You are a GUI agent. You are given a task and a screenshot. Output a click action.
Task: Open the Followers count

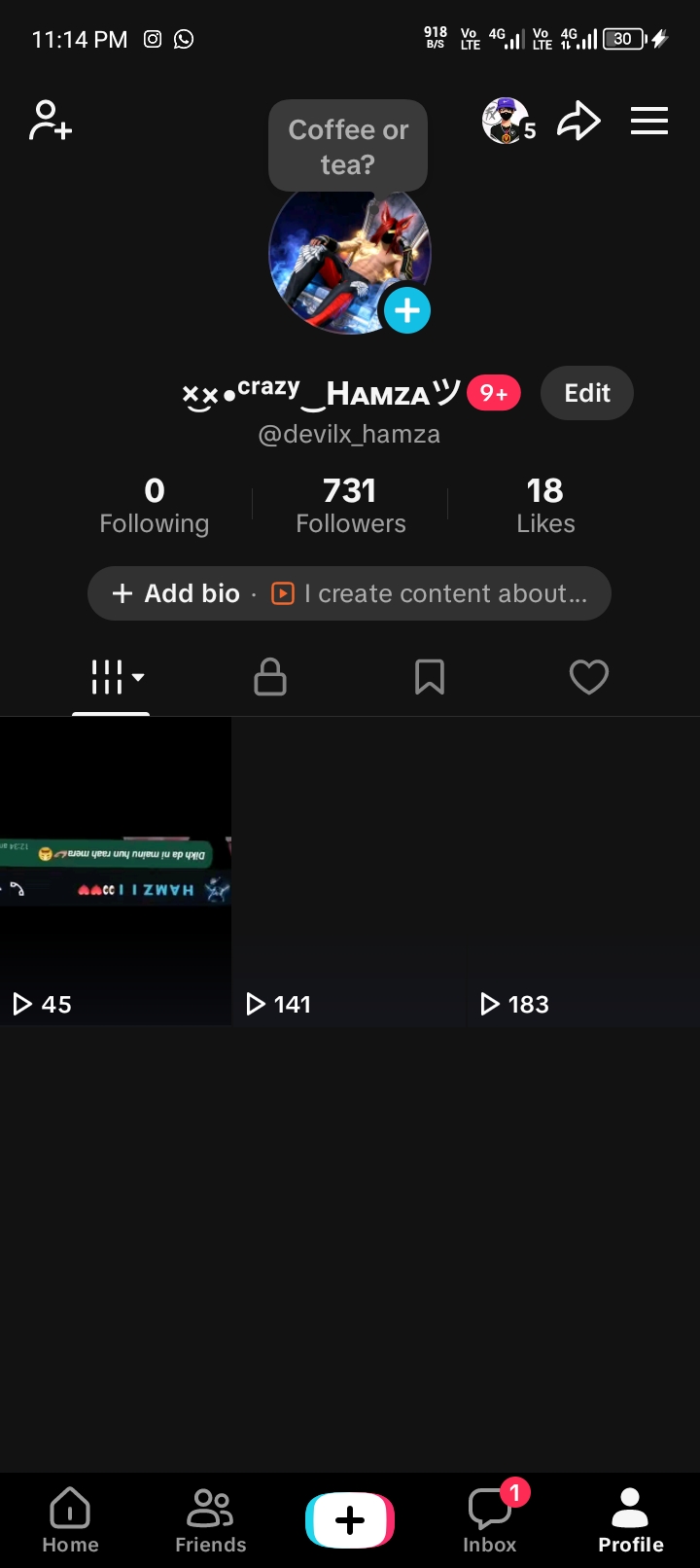pyautogui.click(x=350, y=504)
